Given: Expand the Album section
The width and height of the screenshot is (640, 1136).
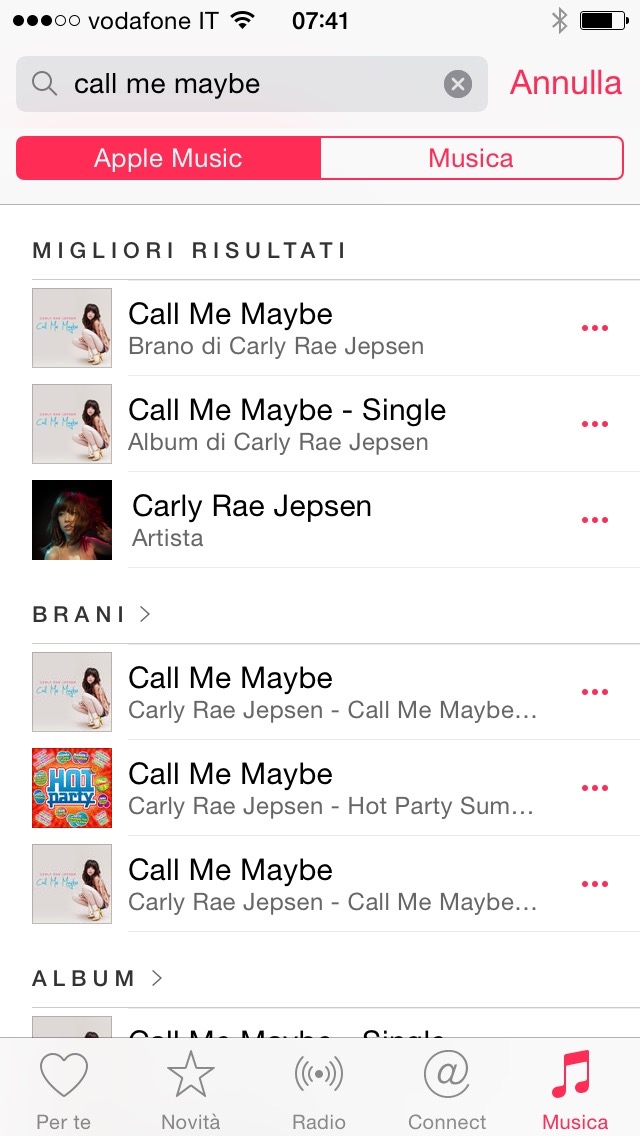Looking at the screenshot, I should click(98, 978).
